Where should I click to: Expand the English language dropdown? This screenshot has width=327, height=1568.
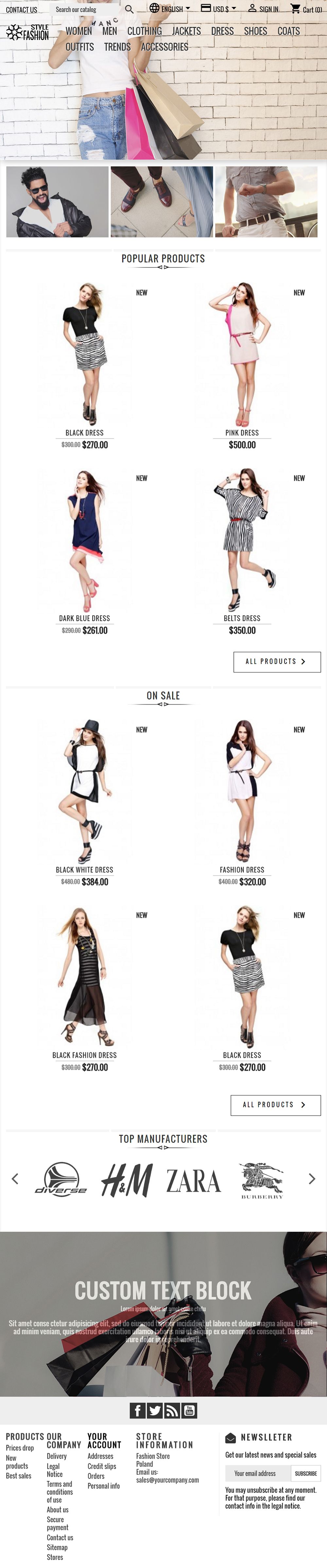[170, 9]
